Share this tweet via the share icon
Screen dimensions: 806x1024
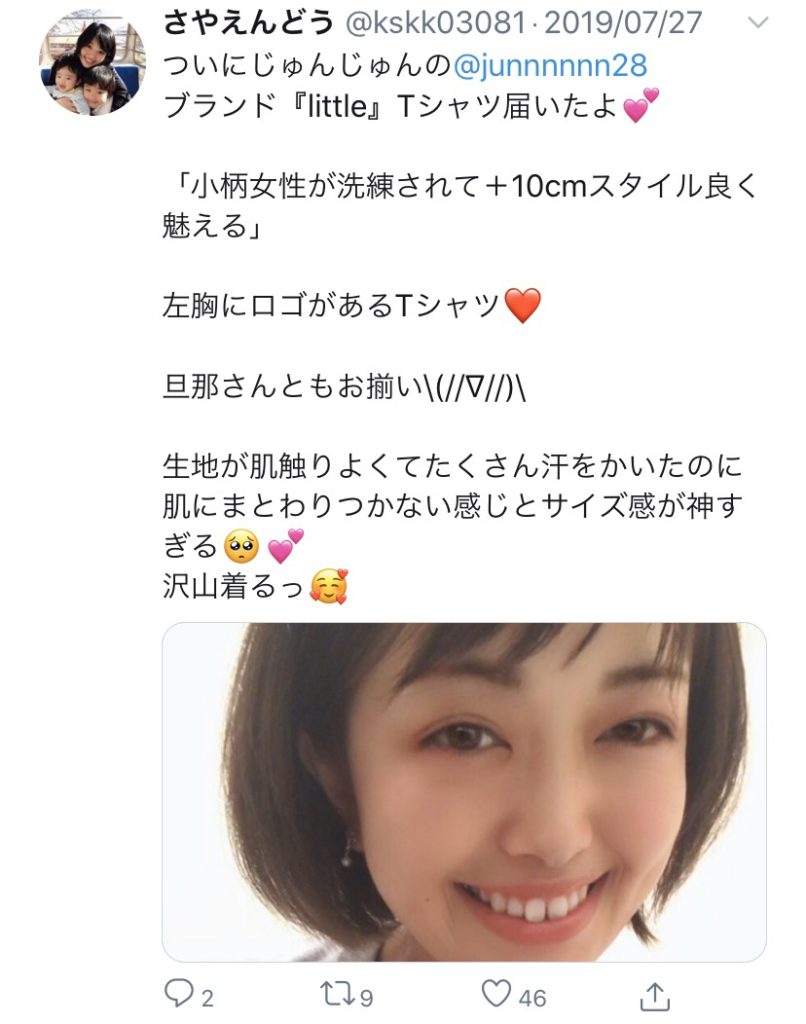tap(653, 993)
